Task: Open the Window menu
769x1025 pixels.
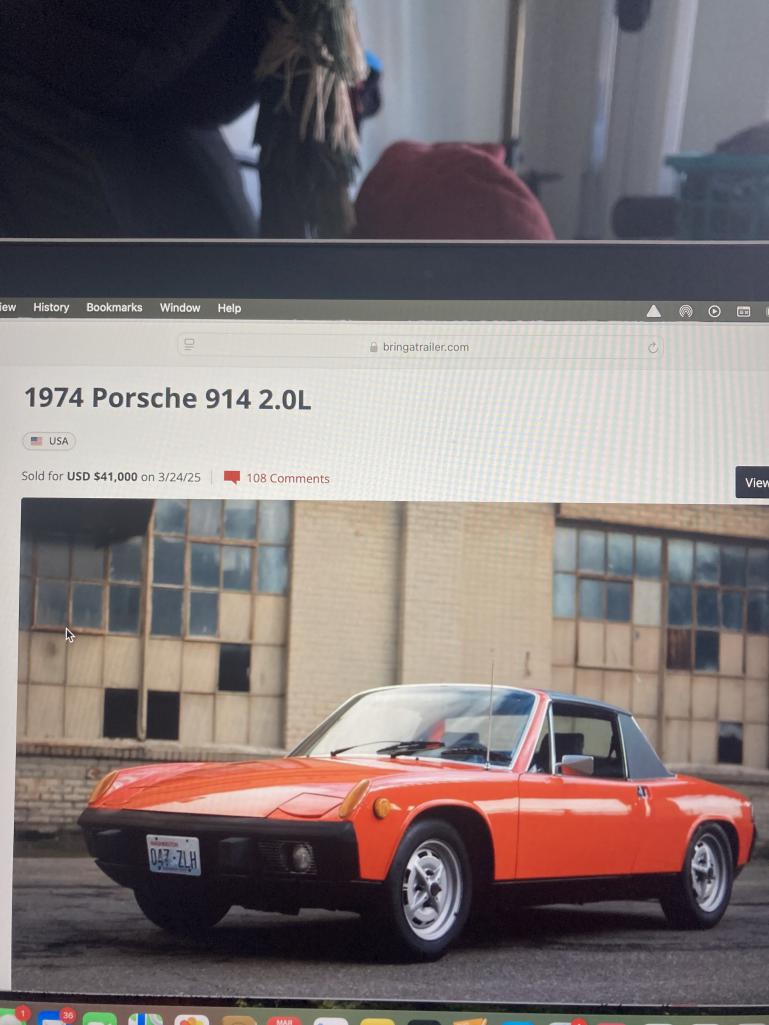Action: [180, 308]
